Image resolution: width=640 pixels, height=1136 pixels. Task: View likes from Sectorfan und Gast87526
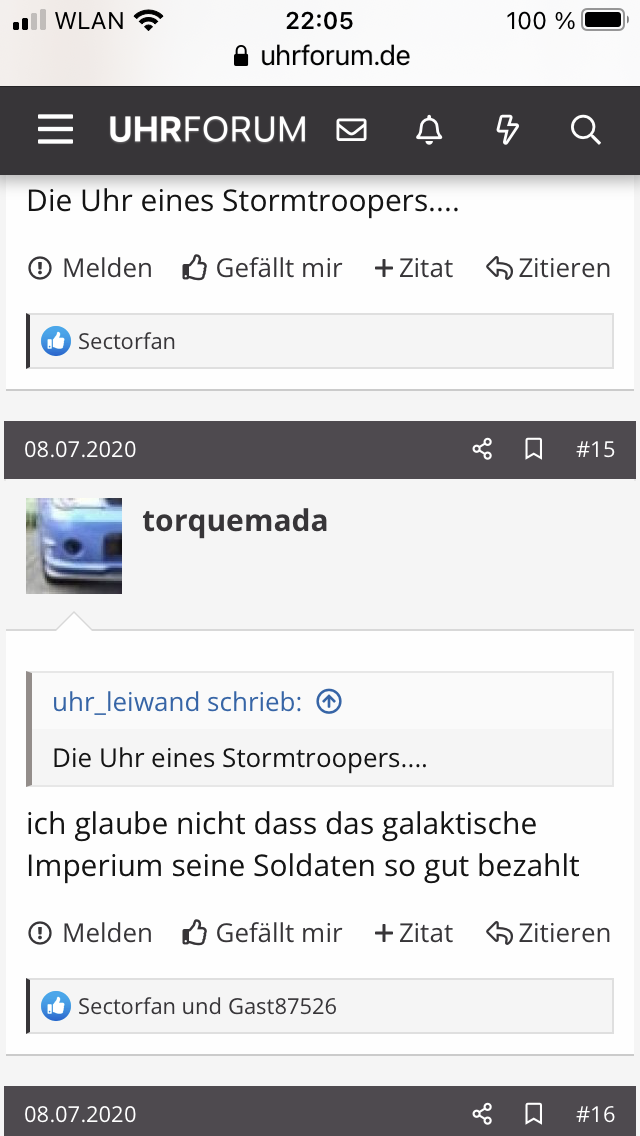tap(207, 1006)
